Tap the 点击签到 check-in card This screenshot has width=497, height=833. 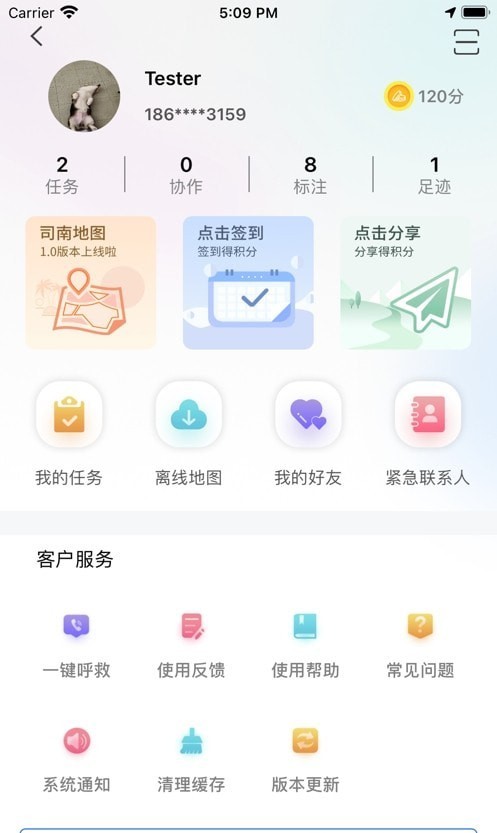[x=248, y=283]
